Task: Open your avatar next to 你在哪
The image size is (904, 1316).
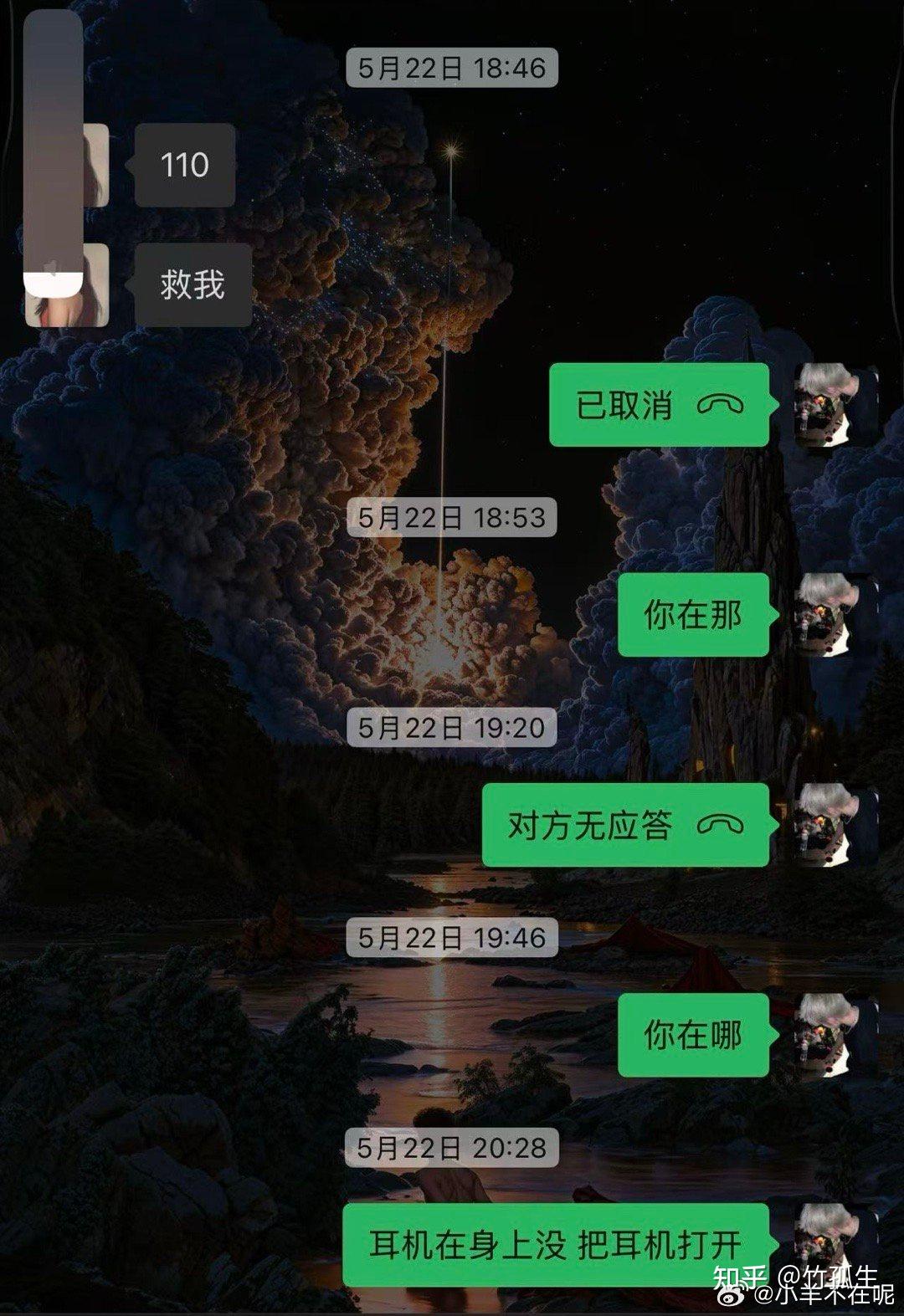Action: coord(835,1035)
